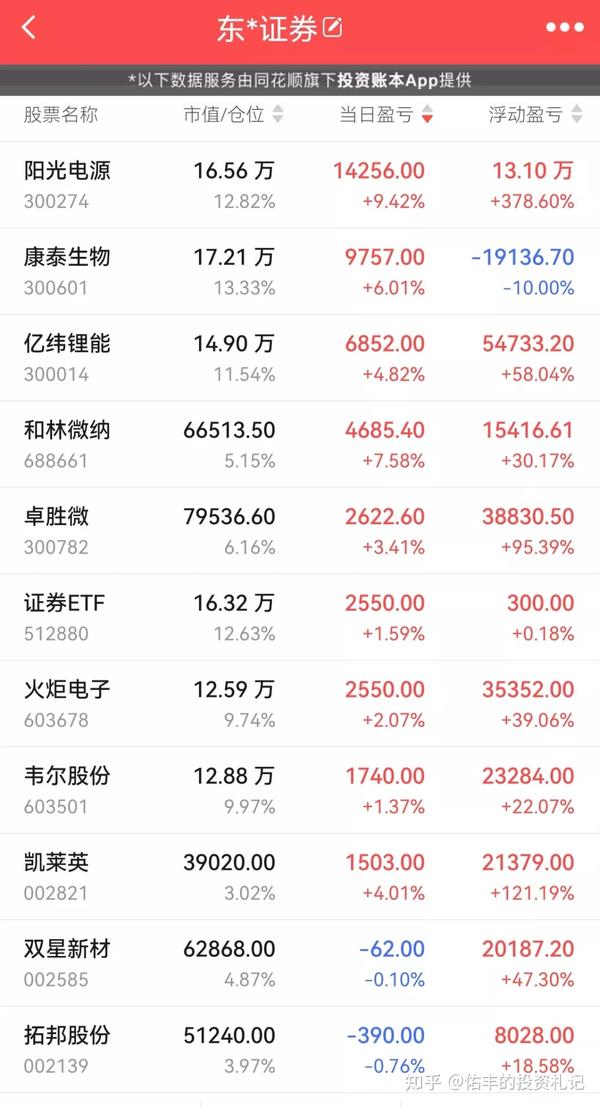Open 凯莱英 stock row
The width and height of the screenshot is (600, 1107).
pyautogui.click(x=300, y=877)
